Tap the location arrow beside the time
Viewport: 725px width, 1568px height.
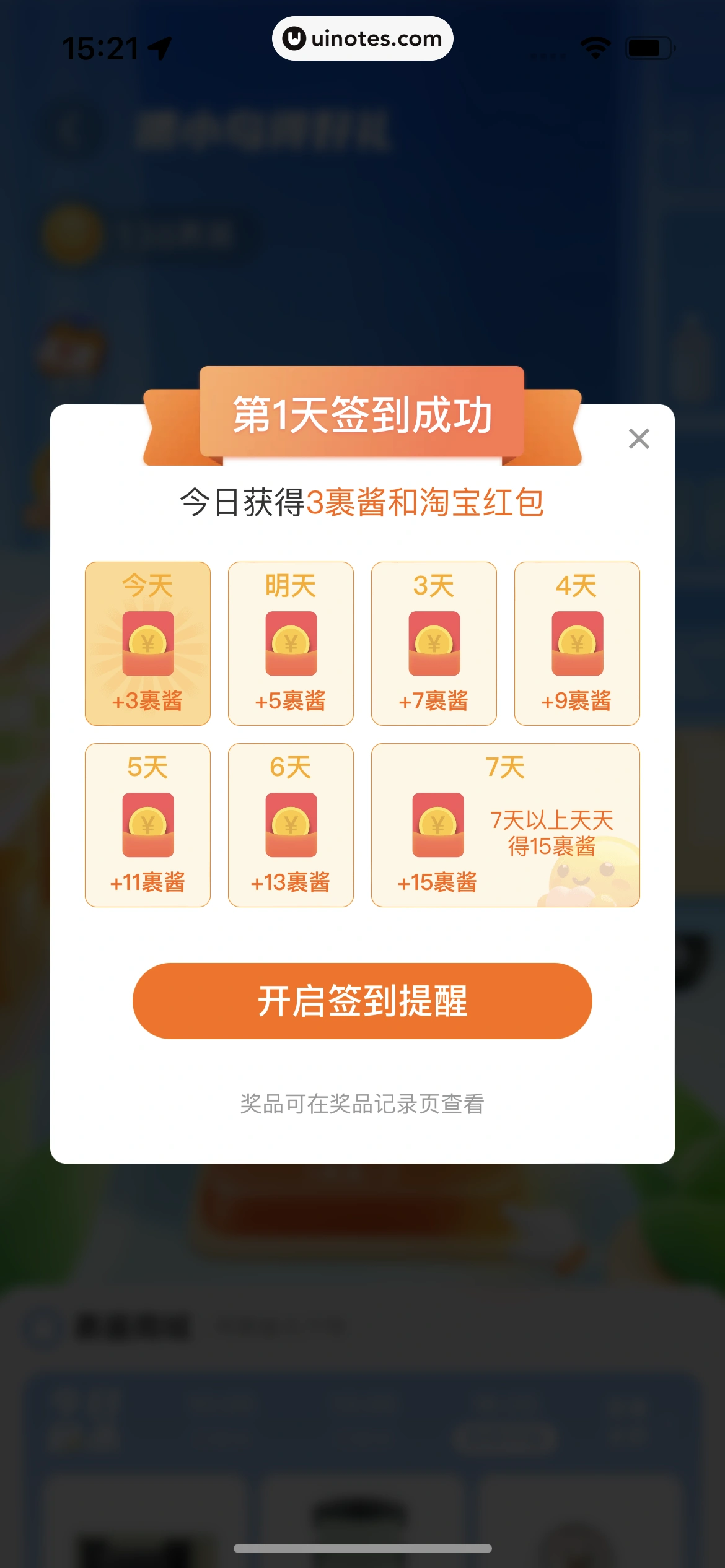[x=160, y=48]
